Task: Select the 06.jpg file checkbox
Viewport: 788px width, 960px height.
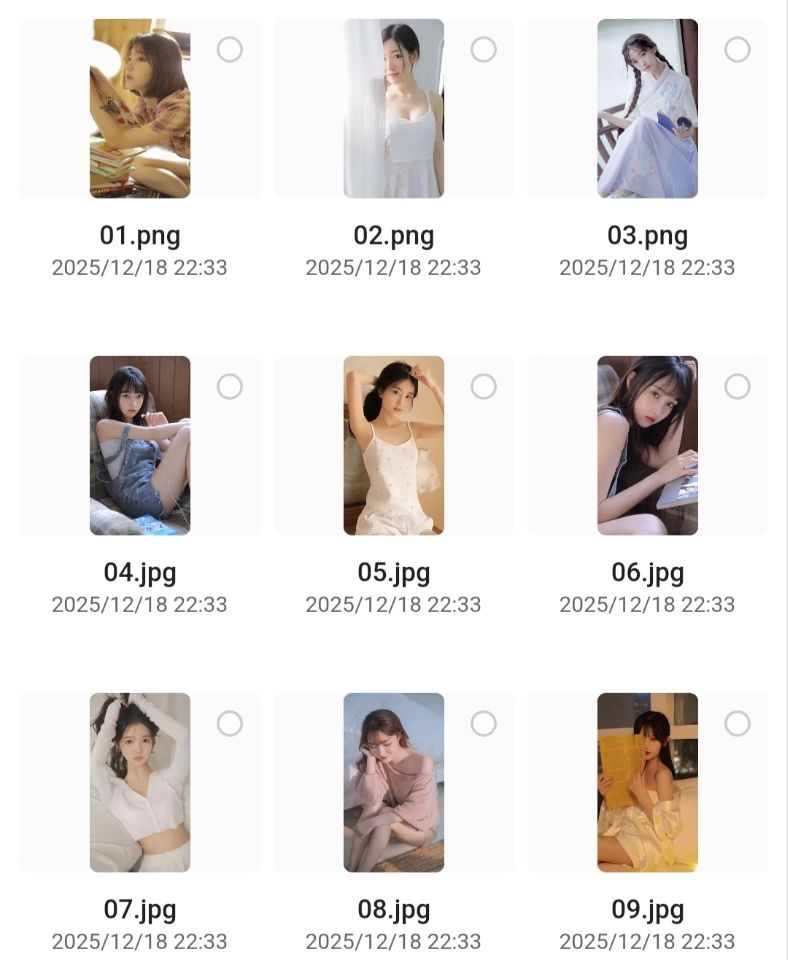Action: [x=738, y=386]
